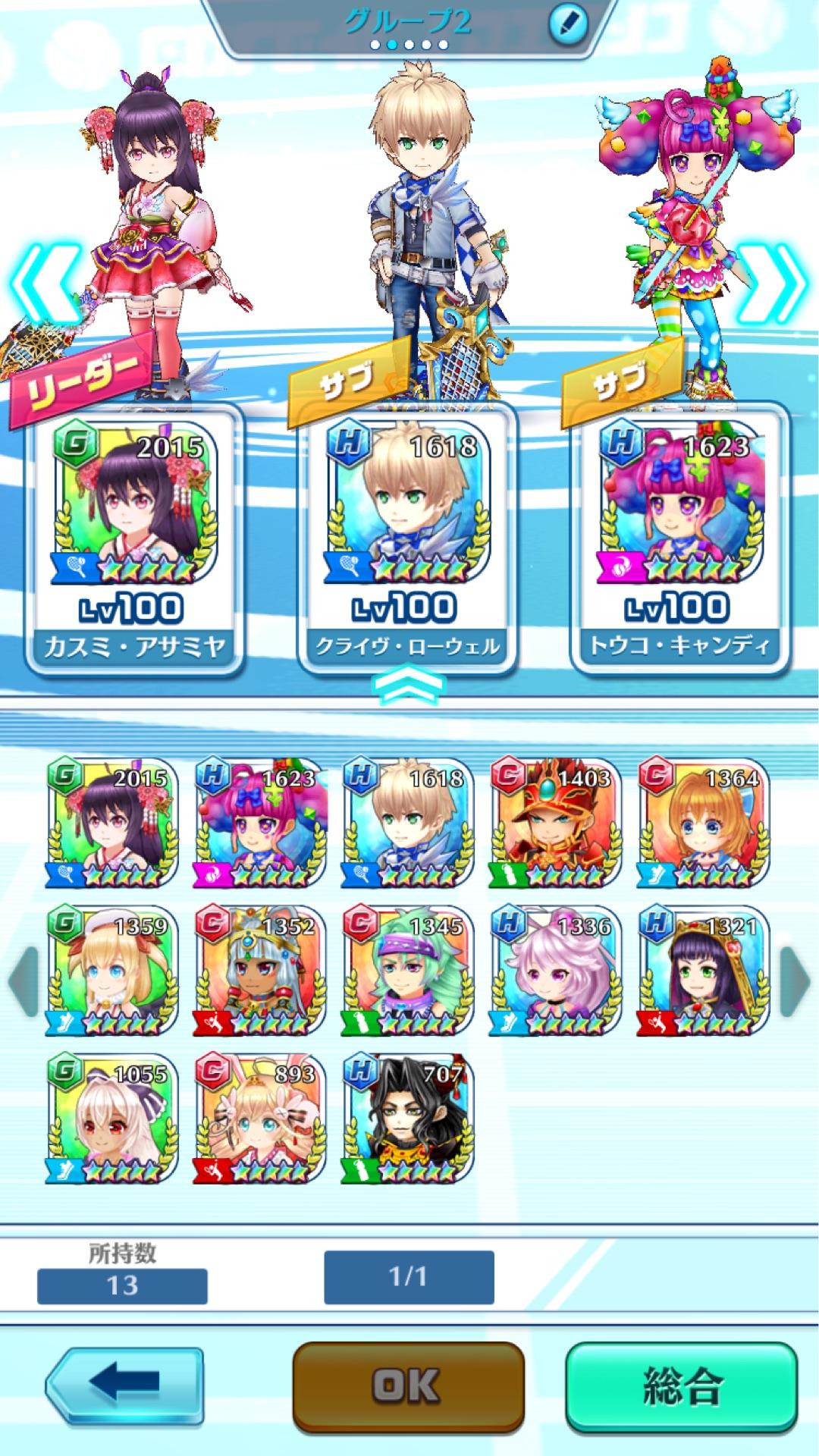Viewport: 819px width, 1456px height.
Task: Select the character with power 1345
Action: coord(407,971)
